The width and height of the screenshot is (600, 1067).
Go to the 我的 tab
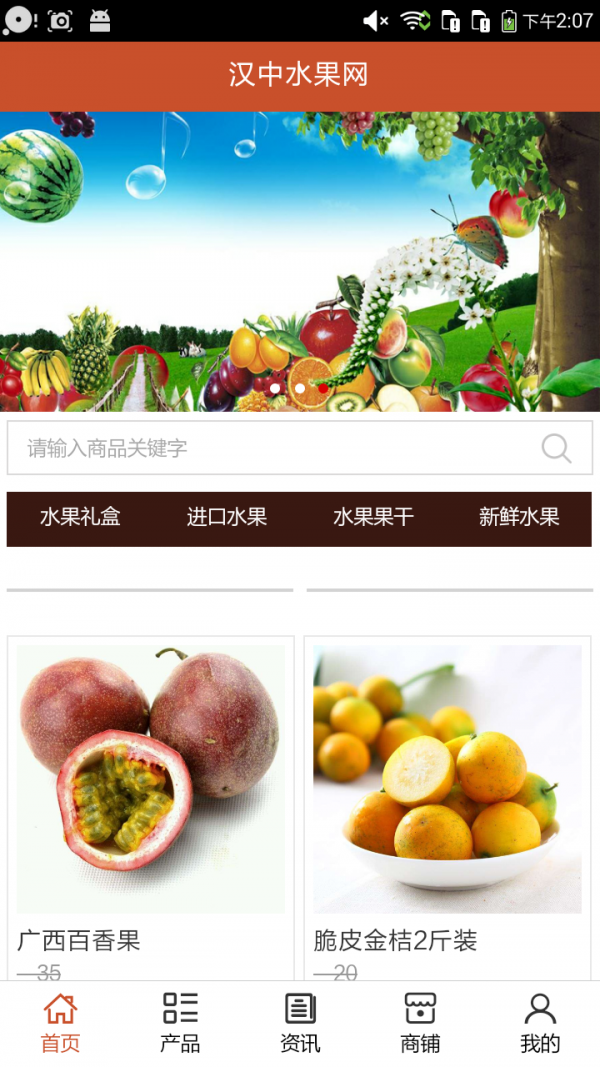(x=540, y=1023)
